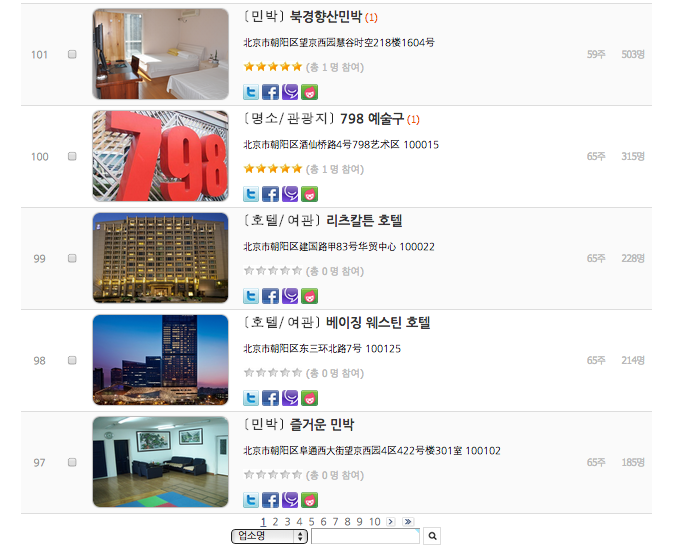Jump to page 10 of results
This screenshot has height=550, width=675.
(374, 521)
